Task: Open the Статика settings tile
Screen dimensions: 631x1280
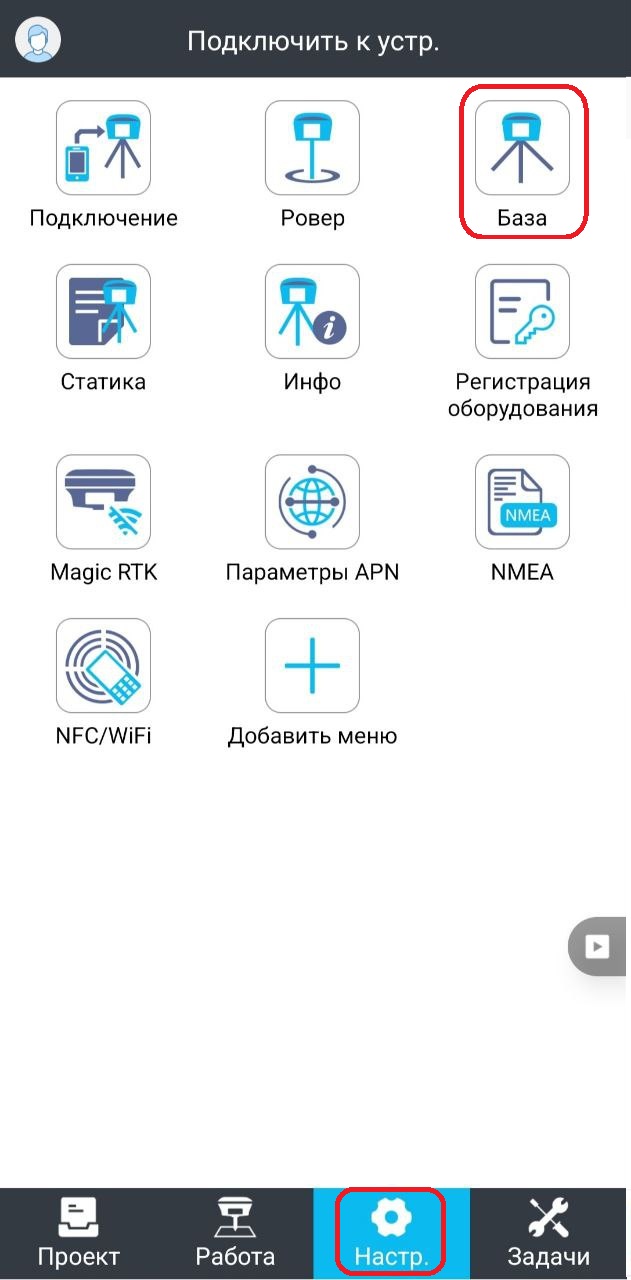Action: (103, 311)
